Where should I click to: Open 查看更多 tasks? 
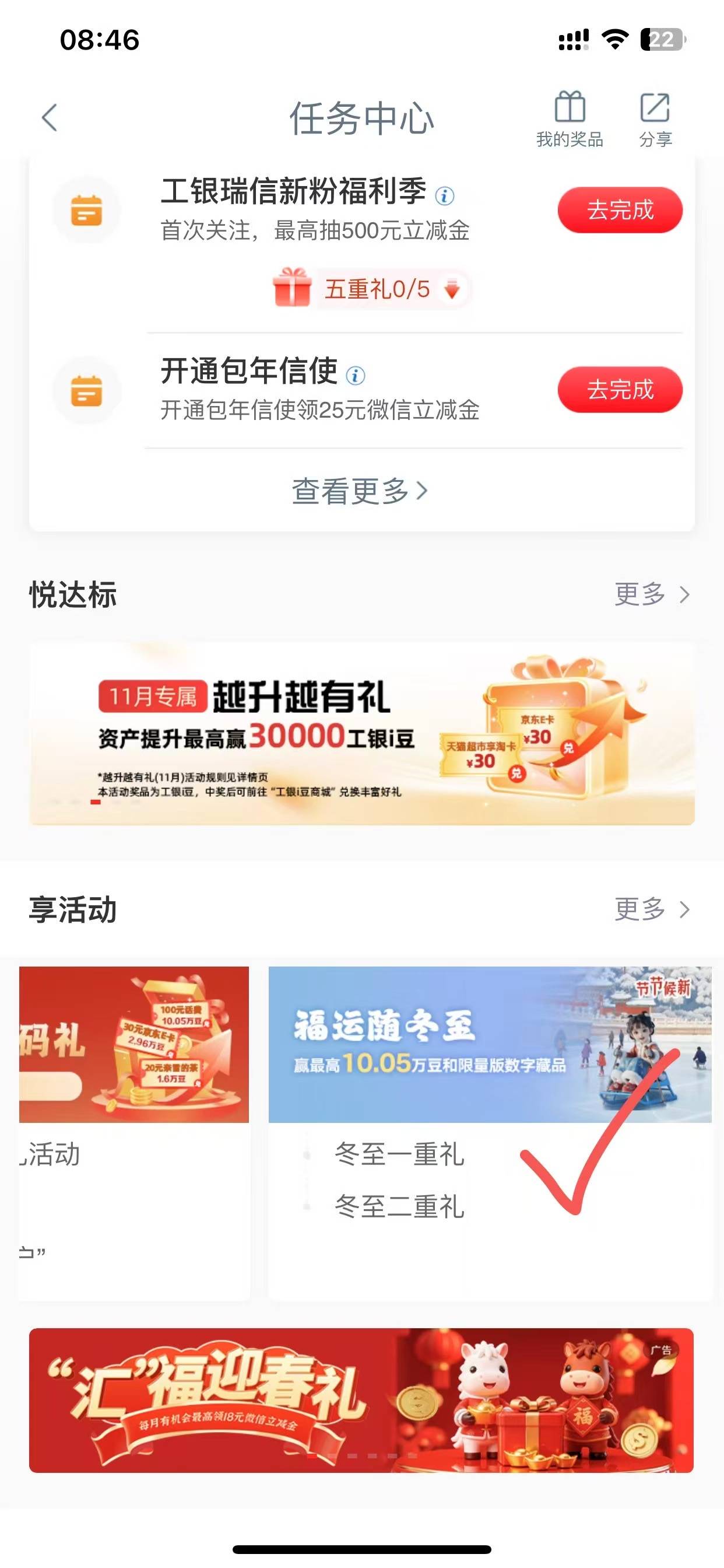pos(360,491)
